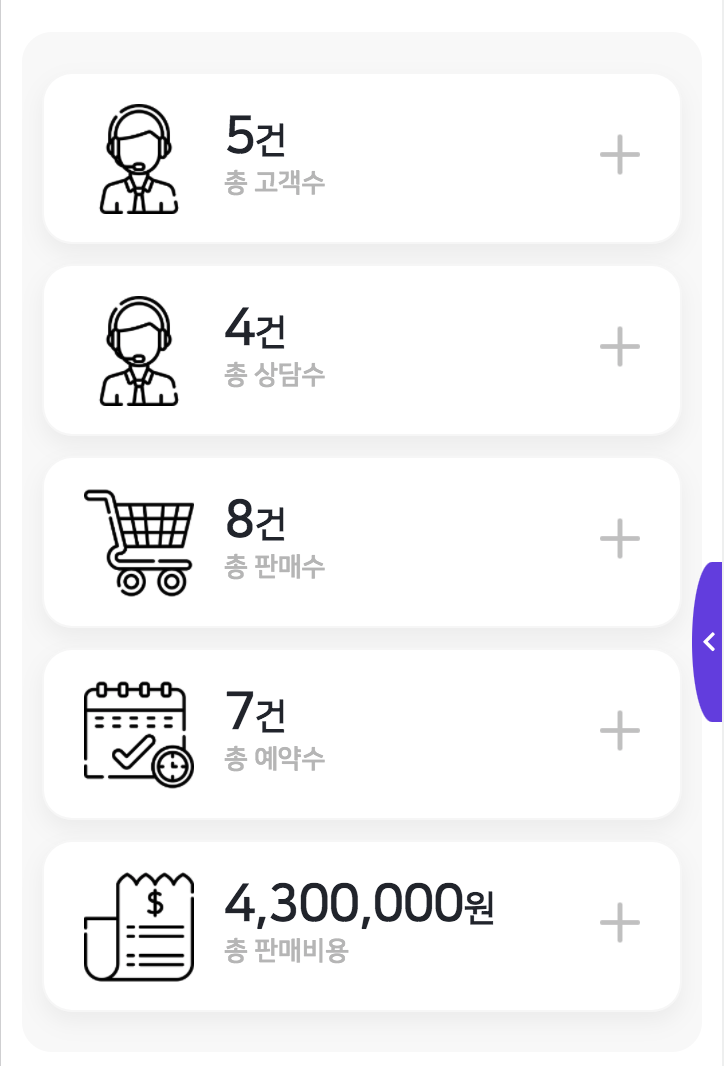Tap the plus beside 총 판매비용

tap(619, 923)
